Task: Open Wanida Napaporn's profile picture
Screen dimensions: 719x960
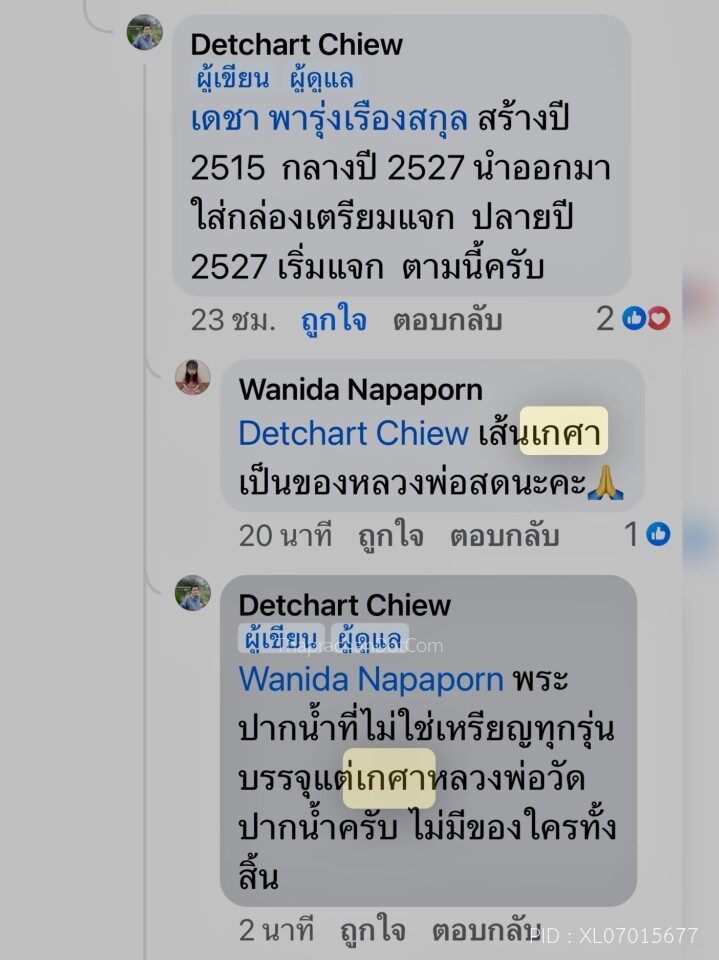Action: (x=192, y=377)
